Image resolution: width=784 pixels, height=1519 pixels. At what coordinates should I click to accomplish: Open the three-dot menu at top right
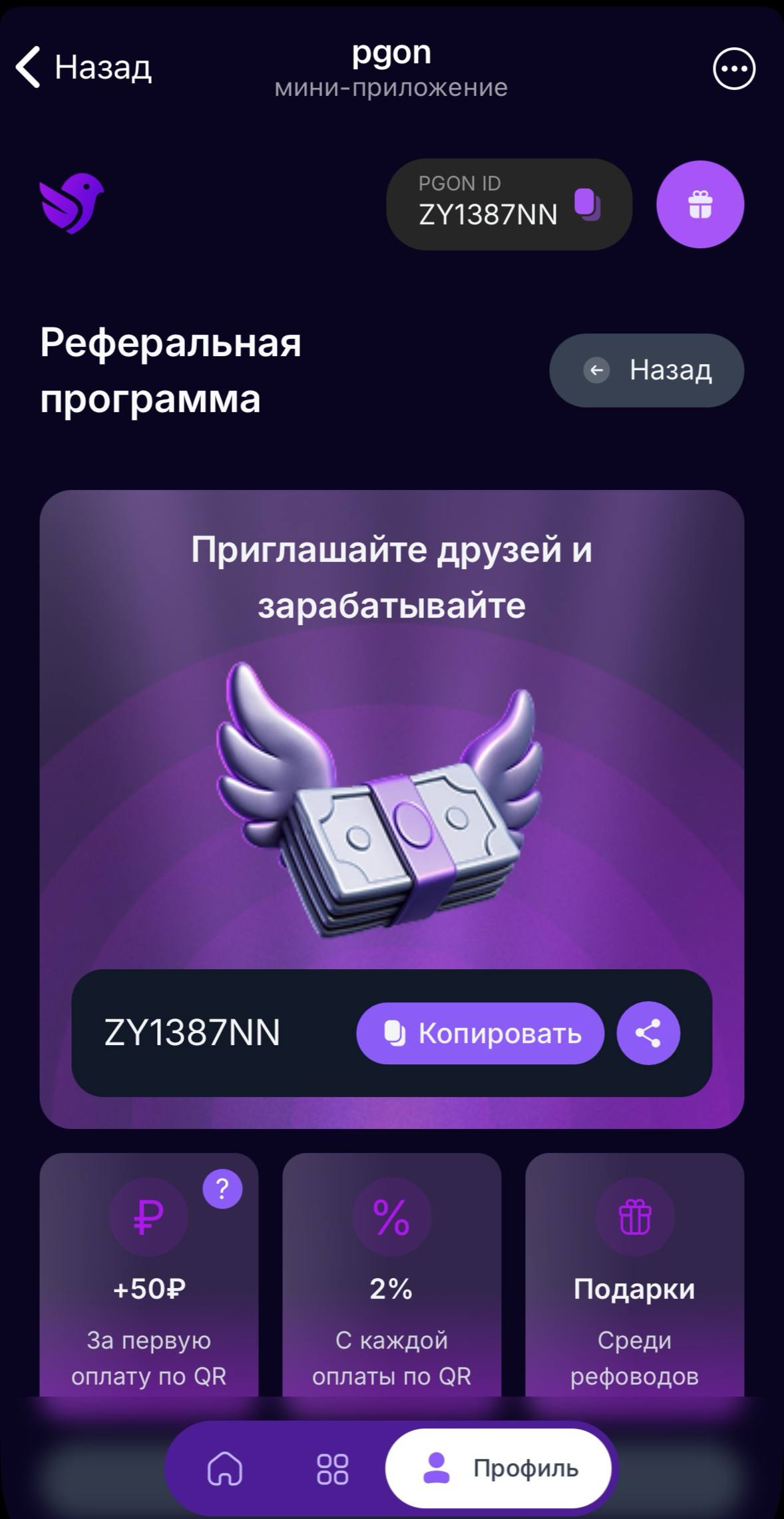pos(733,70)
